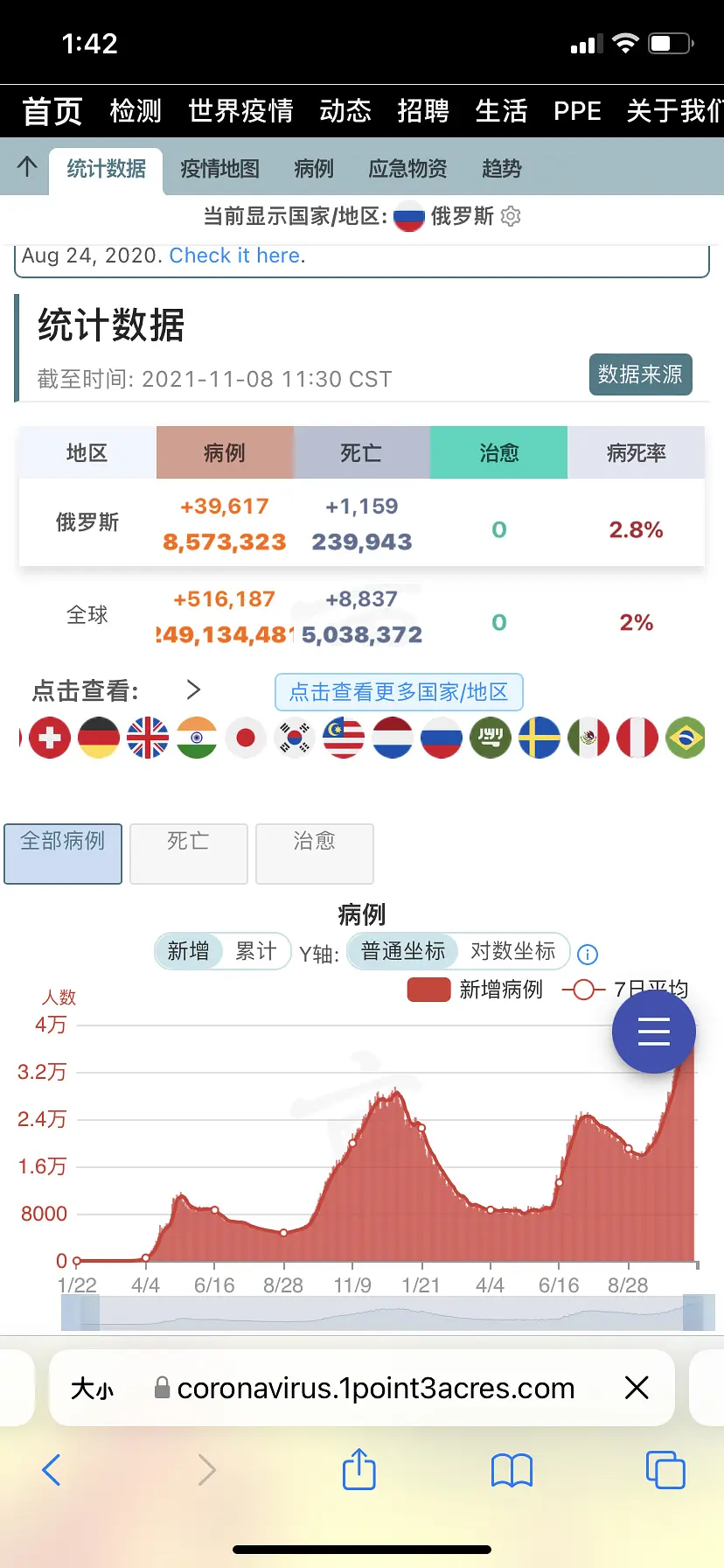This screenshot has height=1568, width=724.
Task: Open the floating hamburger menu button
Action: coord(653,1032)
